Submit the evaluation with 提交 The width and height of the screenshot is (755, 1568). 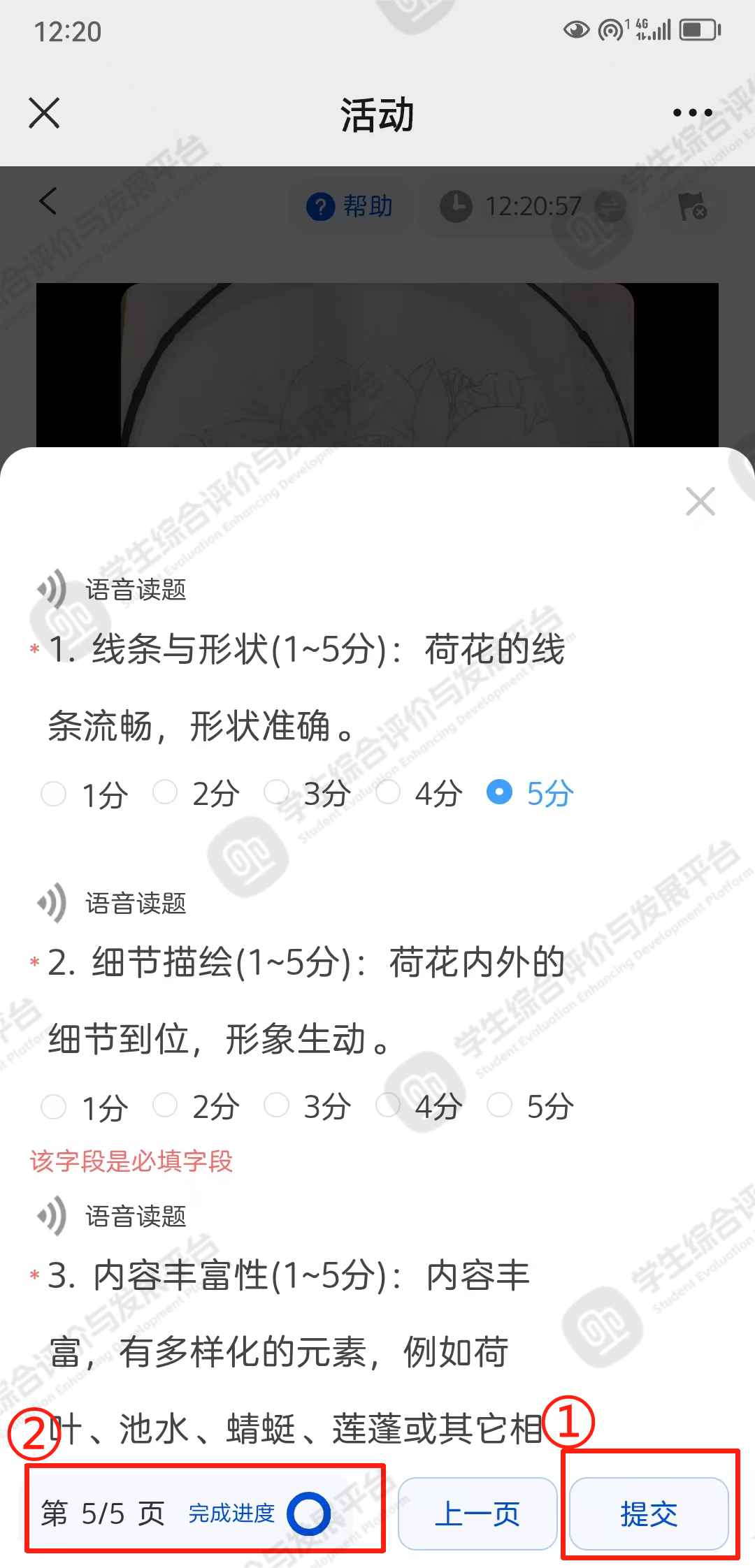coord(649,1513)
